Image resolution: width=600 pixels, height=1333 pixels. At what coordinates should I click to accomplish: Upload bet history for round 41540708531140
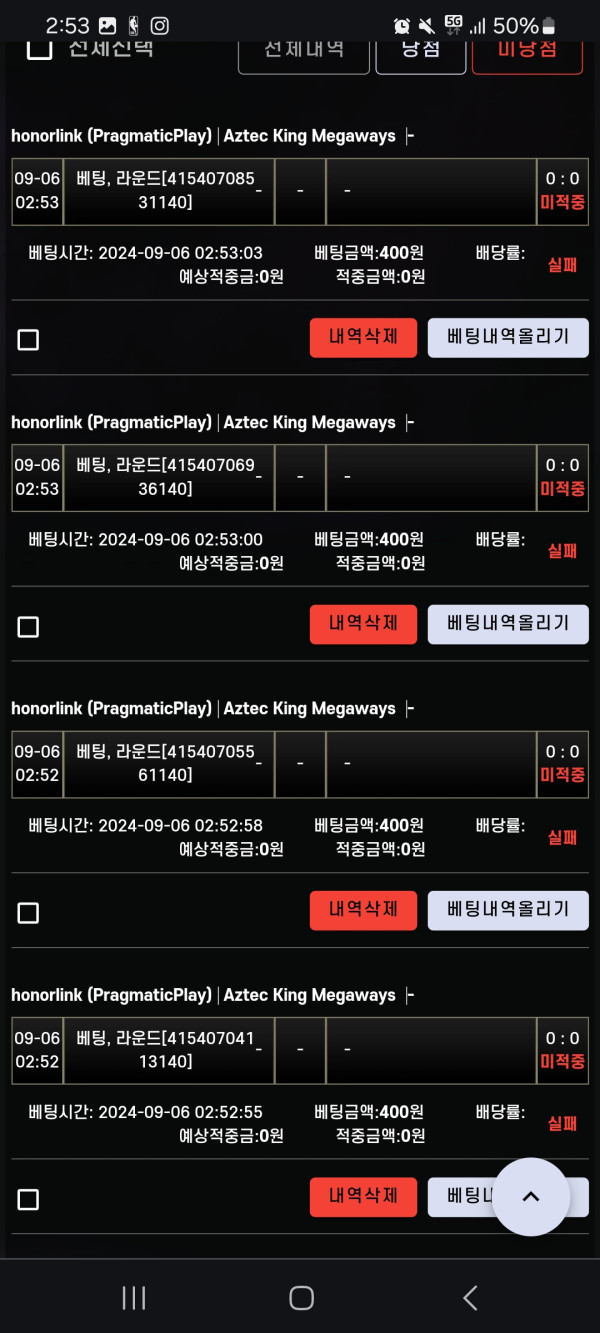tap(508, 337)
